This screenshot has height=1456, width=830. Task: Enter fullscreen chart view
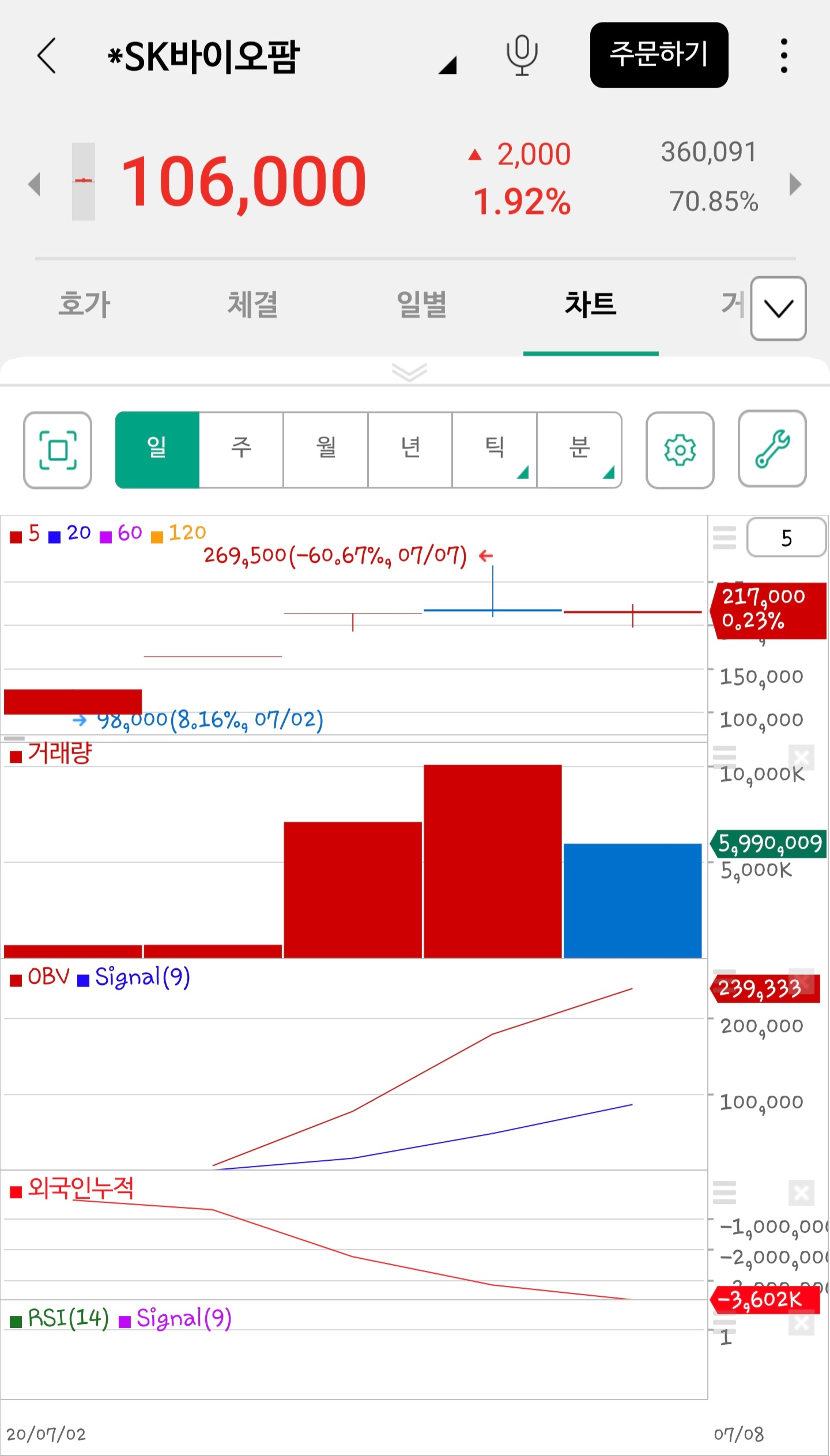point(58,450)
